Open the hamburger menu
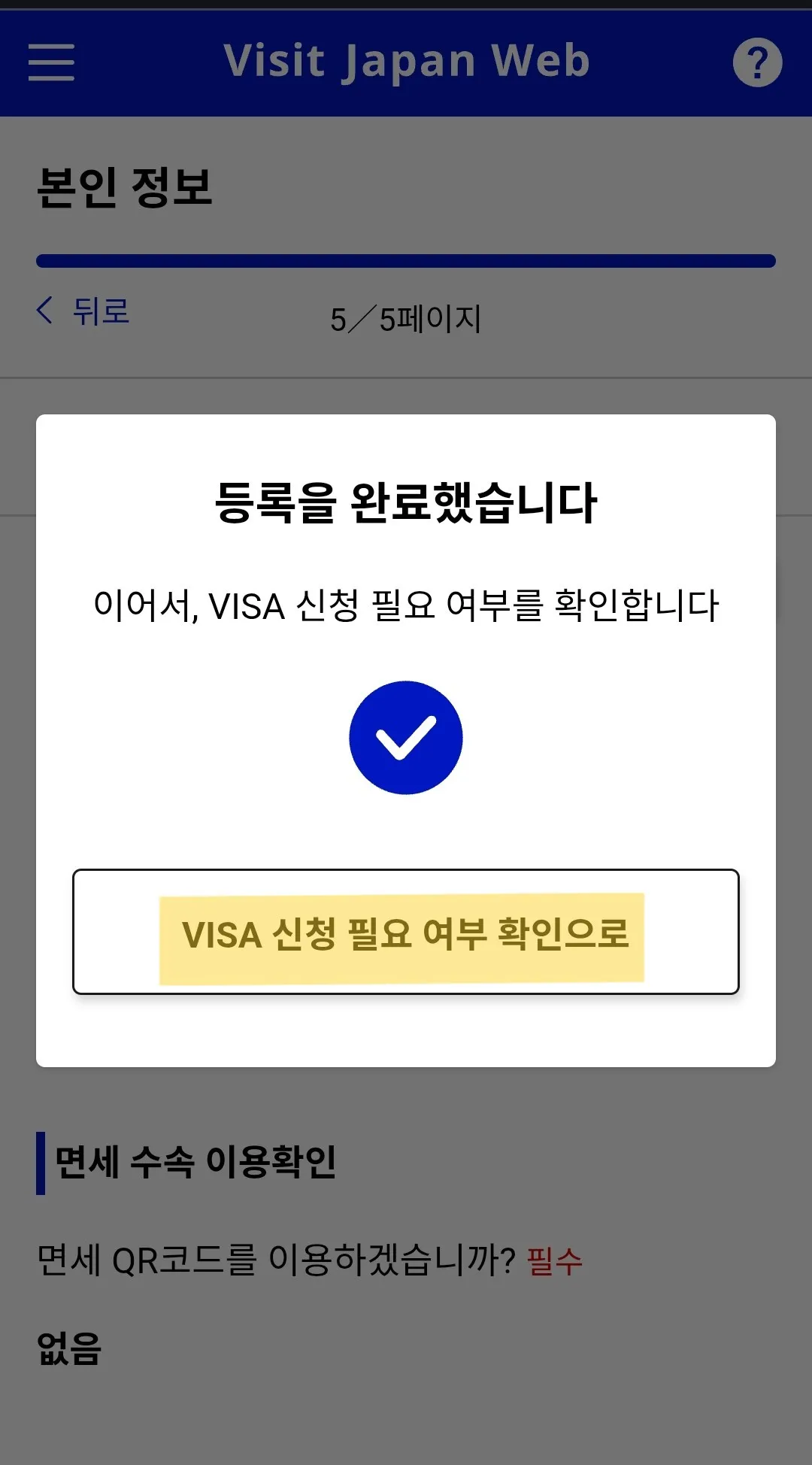812x1465 pixels. 51,62
